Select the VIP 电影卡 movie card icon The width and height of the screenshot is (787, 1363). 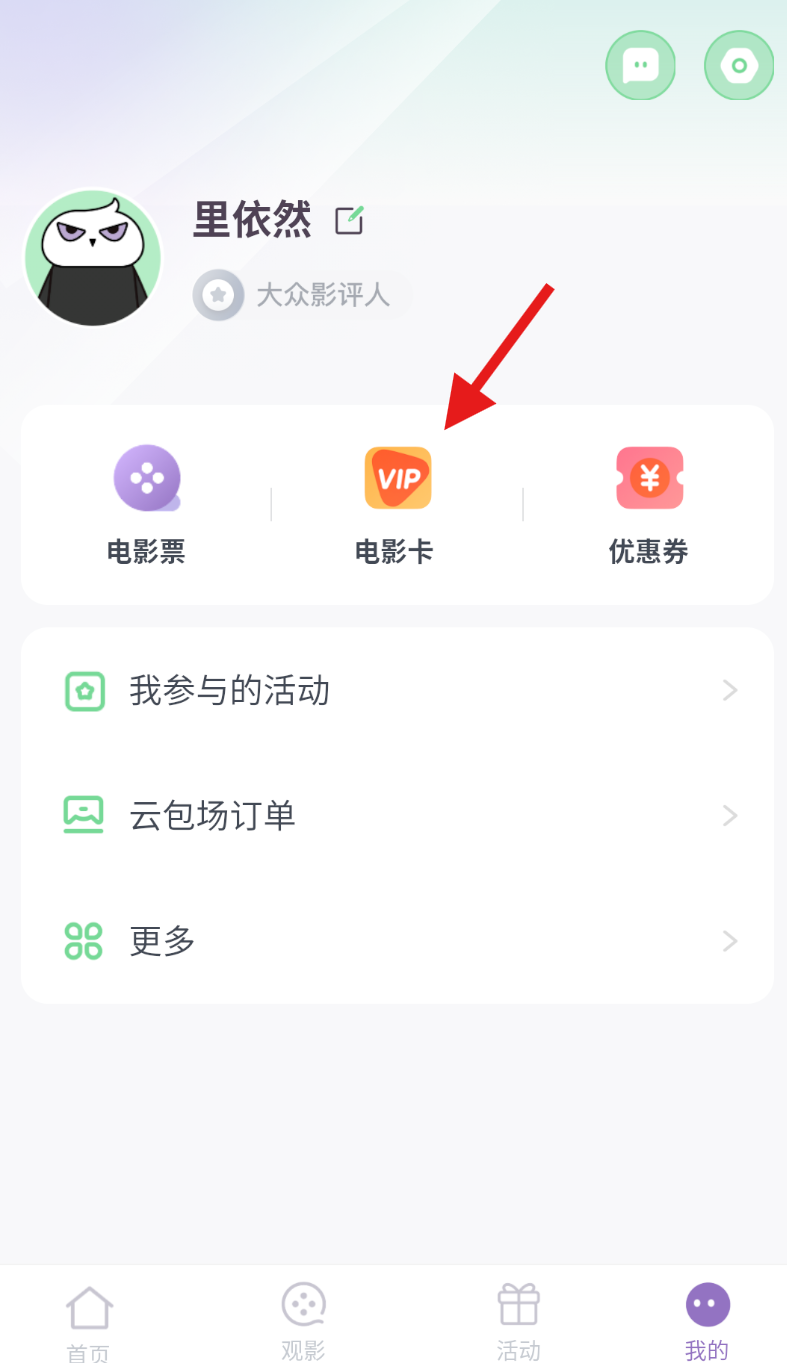396,478
